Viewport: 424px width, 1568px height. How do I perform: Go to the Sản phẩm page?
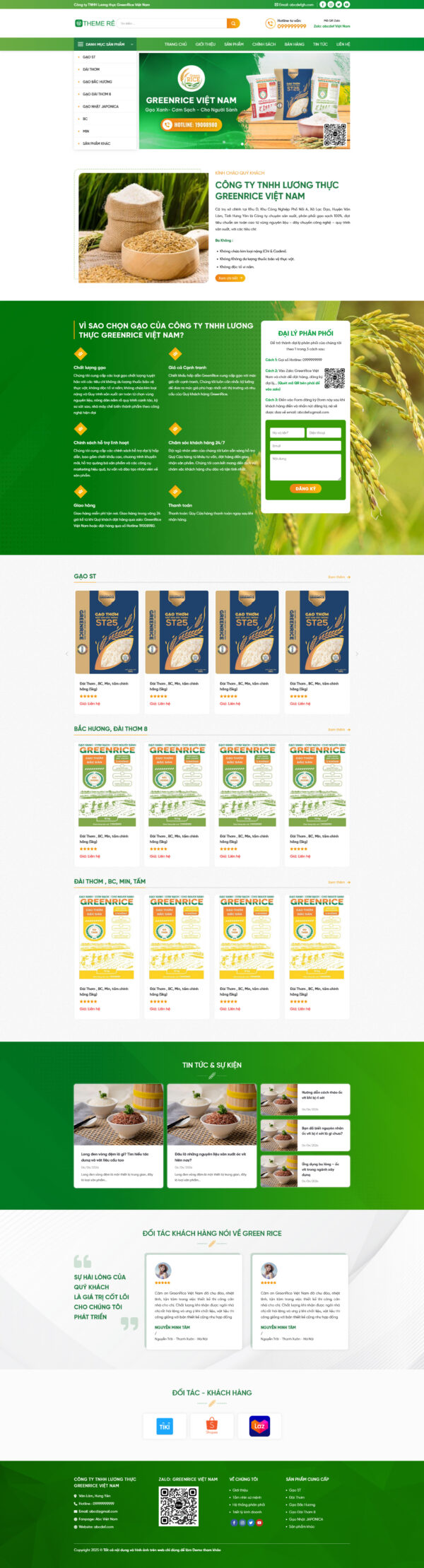(x=234, y=44)
